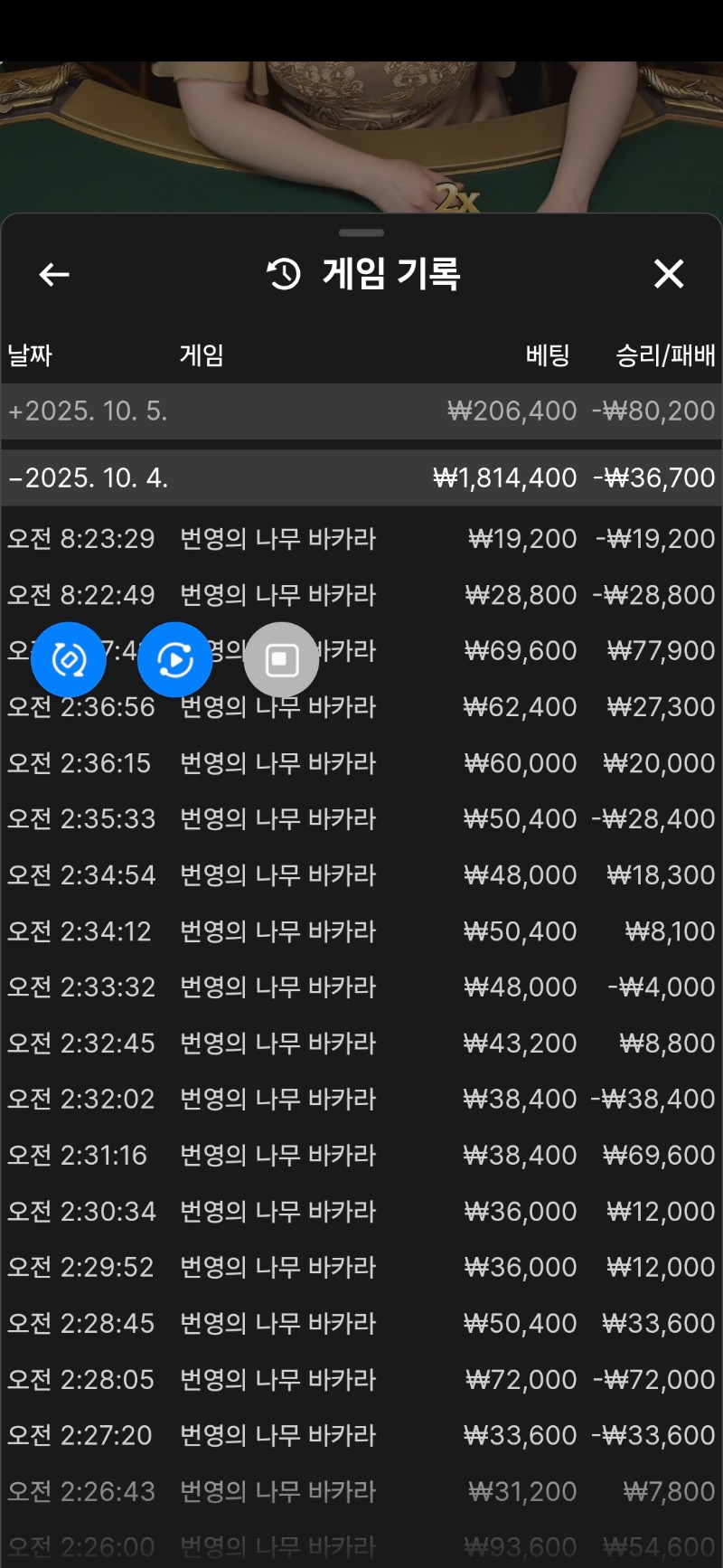Viewport: 723px width, 1568px height.
Task: Open the 오전 2:27:20 game record
Action: pyautogui.click(x=361, y=1436)
